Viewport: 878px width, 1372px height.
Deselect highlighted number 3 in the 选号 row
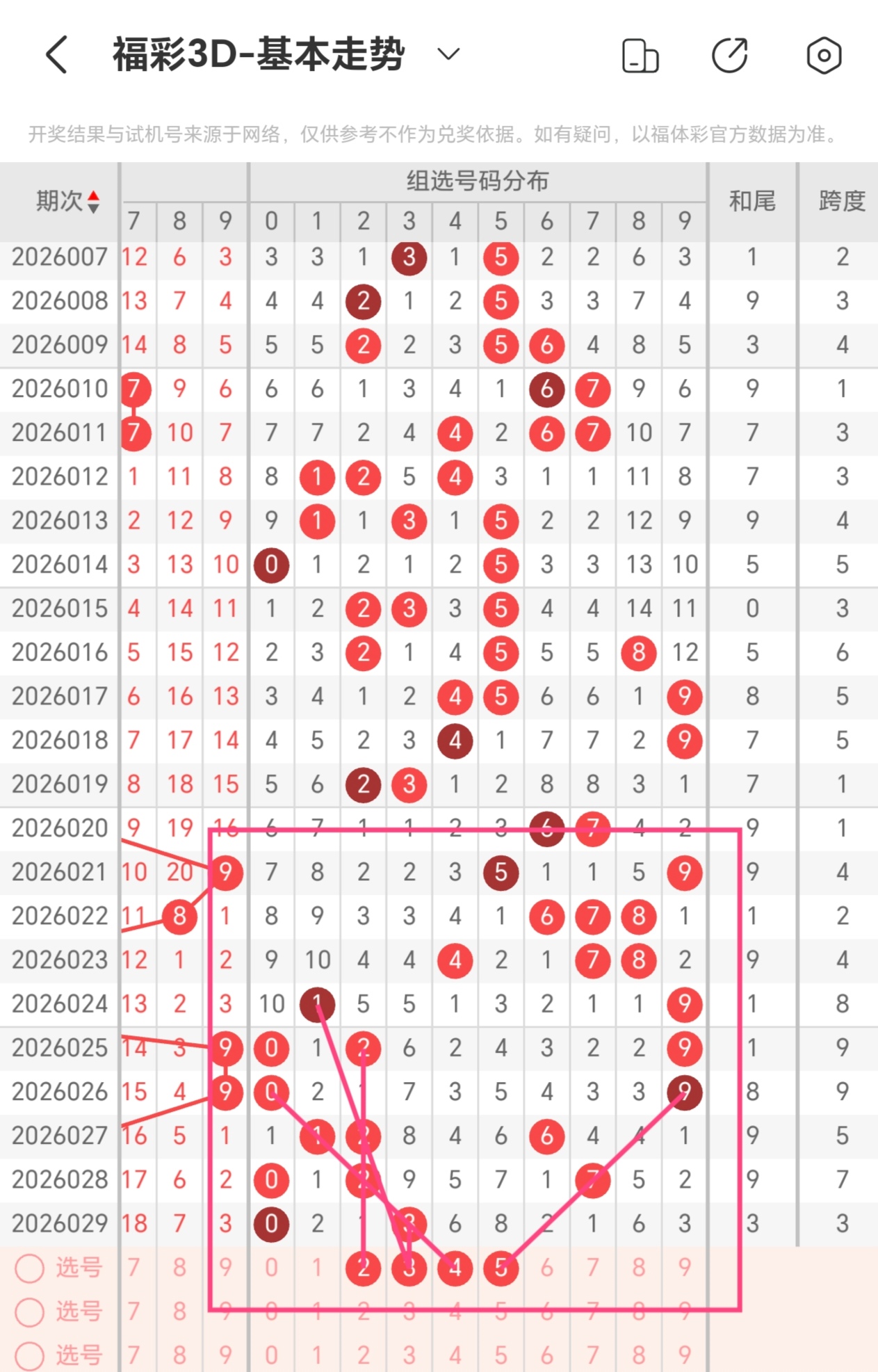pos(409,1268)
